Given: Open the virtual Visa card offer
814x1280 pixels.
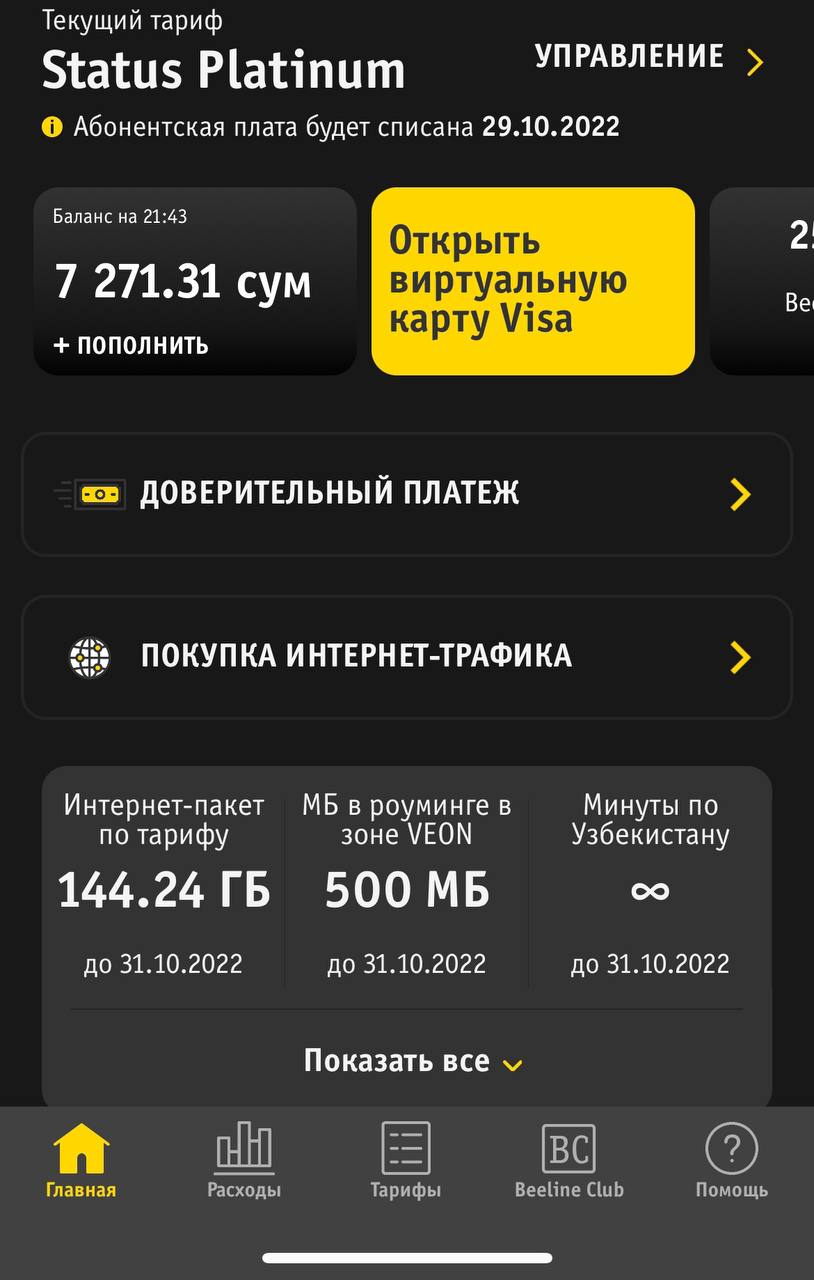Looking at the screenshot, I should pos(532,281).
